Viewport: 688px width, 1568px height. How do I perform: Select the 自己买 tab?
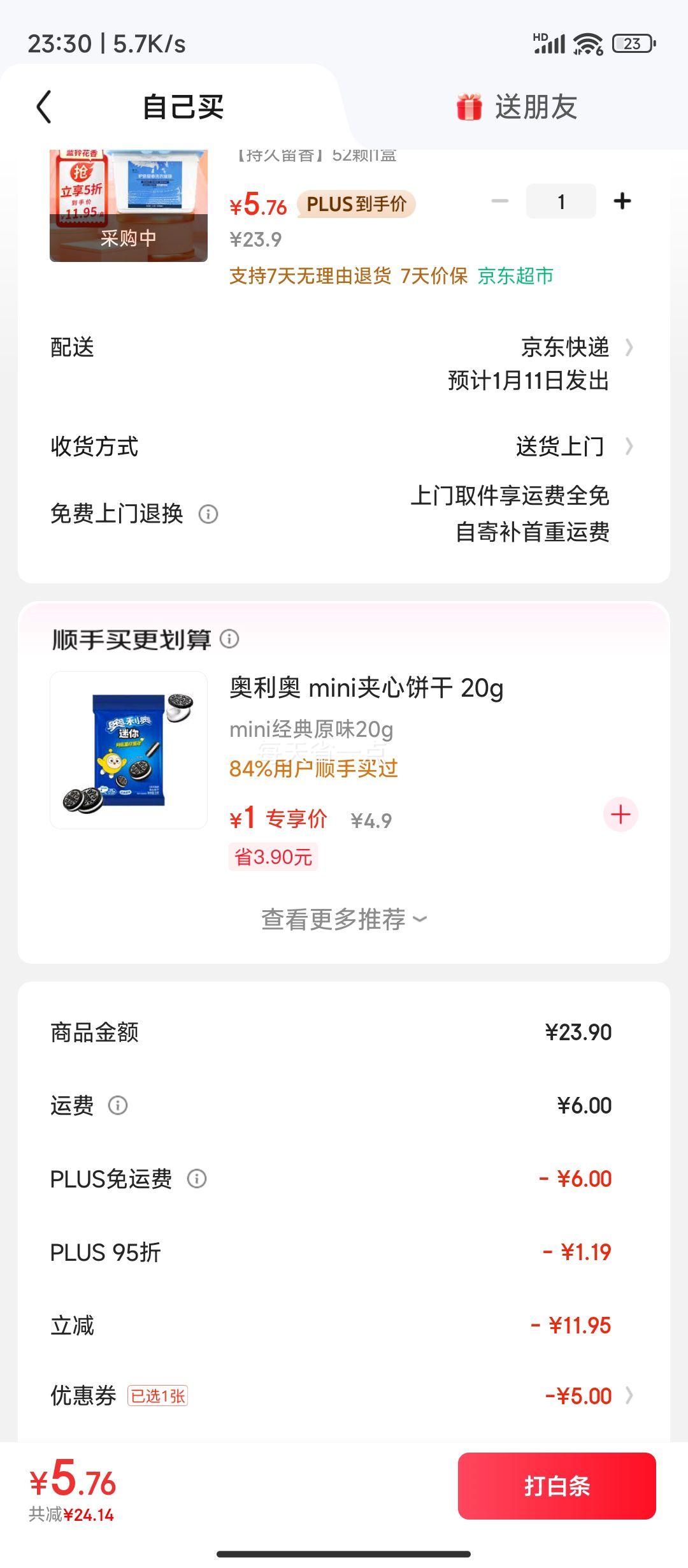183,107
